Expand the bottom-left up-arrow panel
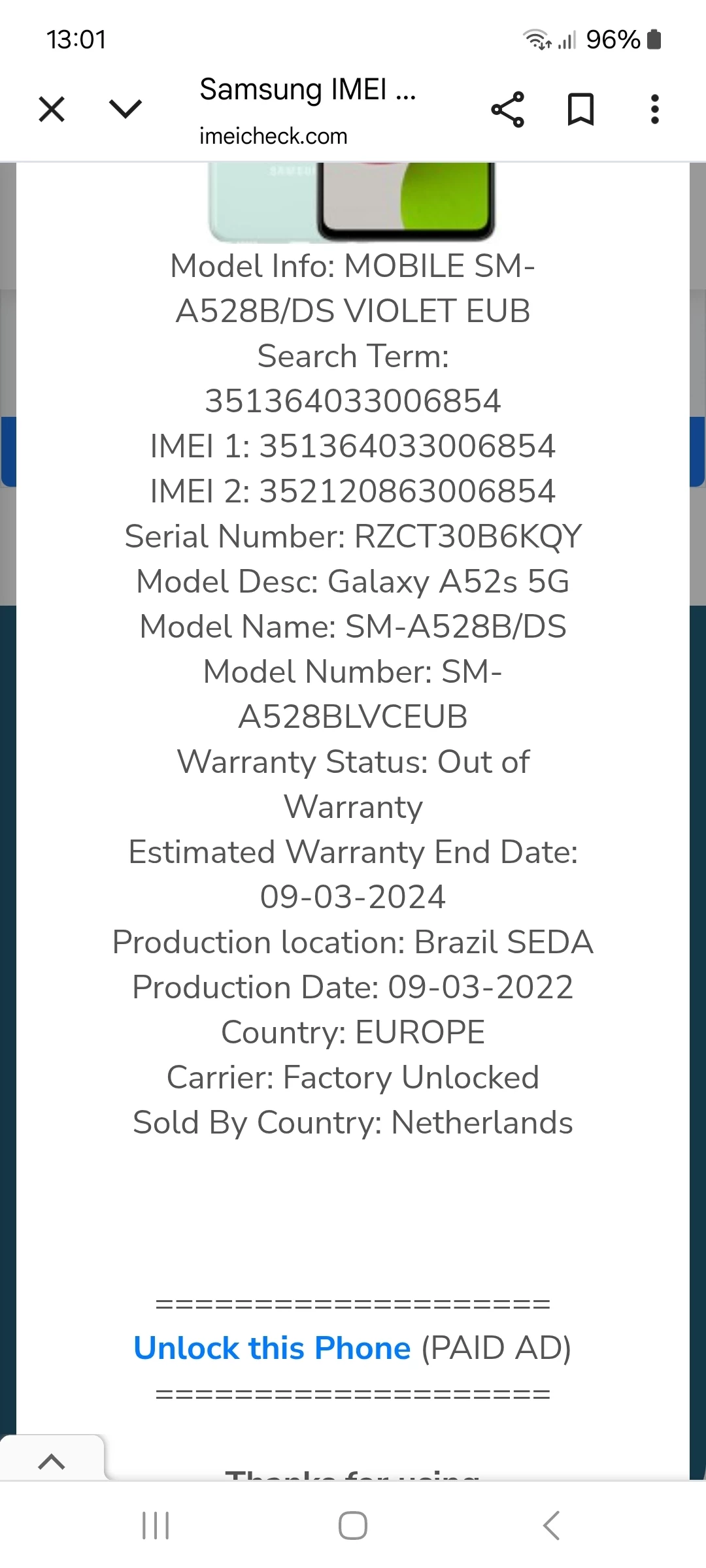 click(52, 1462)
